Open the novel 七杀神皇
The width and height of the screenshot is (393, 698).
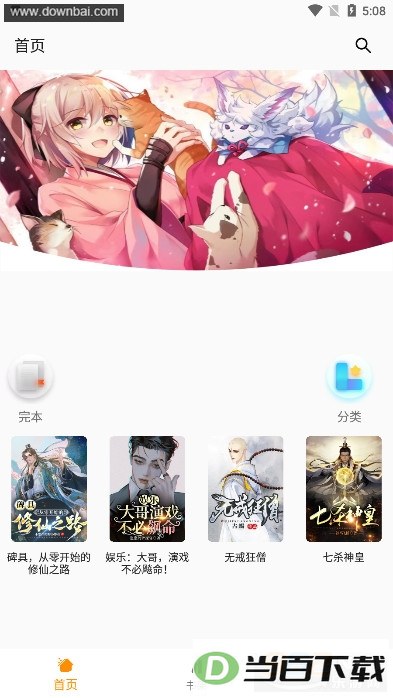point(344,499)
